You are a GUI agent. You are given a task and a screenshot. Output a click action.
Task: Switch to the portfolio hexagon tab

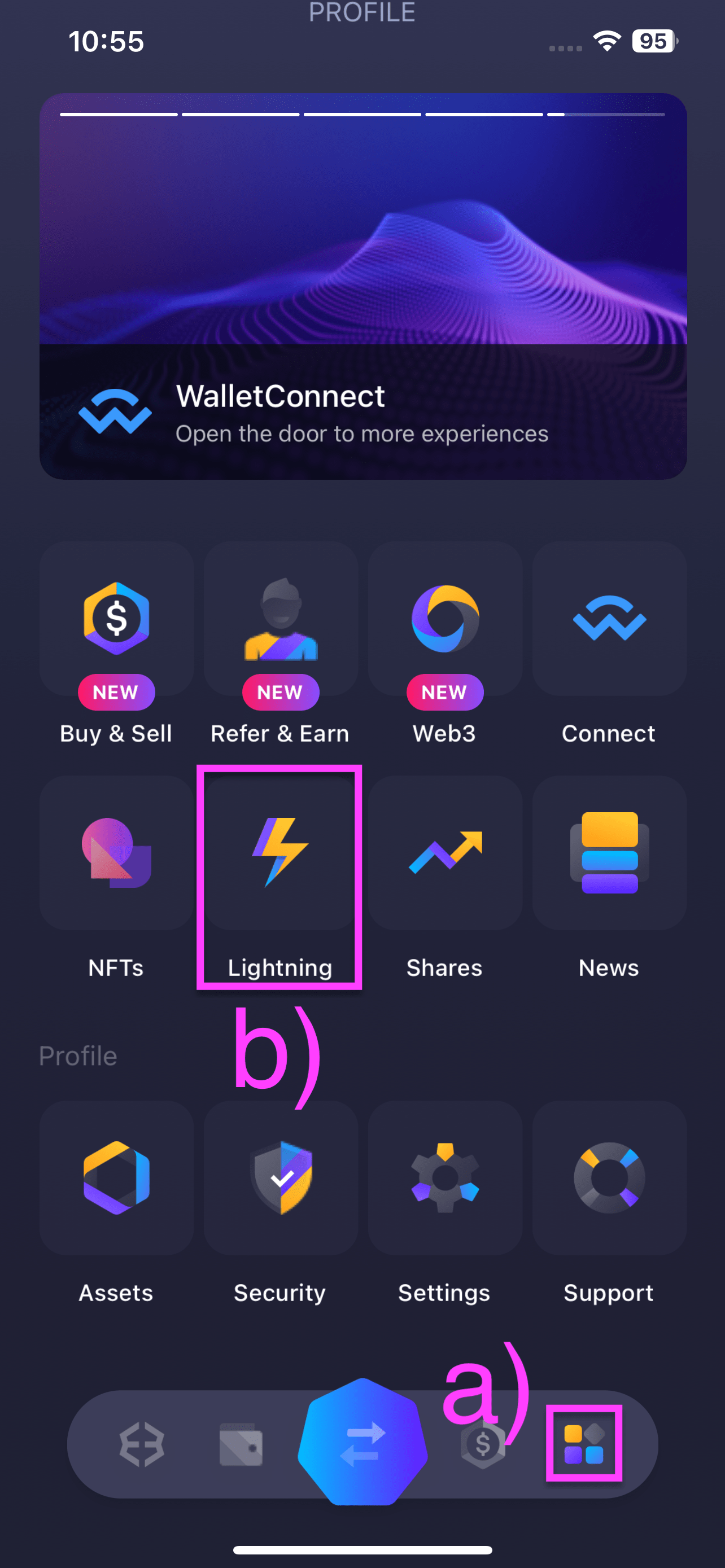pos(141,1444)
